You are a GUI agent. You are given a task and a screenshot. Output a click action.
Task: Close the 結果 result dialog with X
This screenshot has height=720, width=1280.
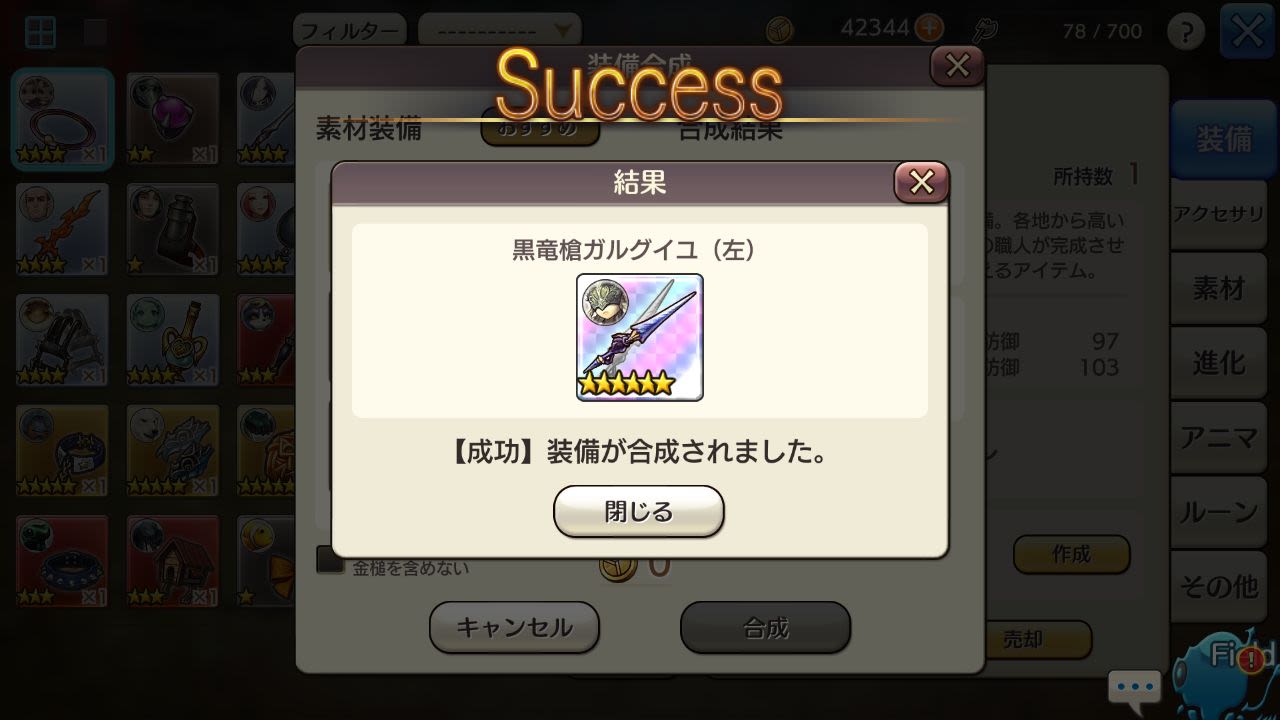(x=921, y=182)
